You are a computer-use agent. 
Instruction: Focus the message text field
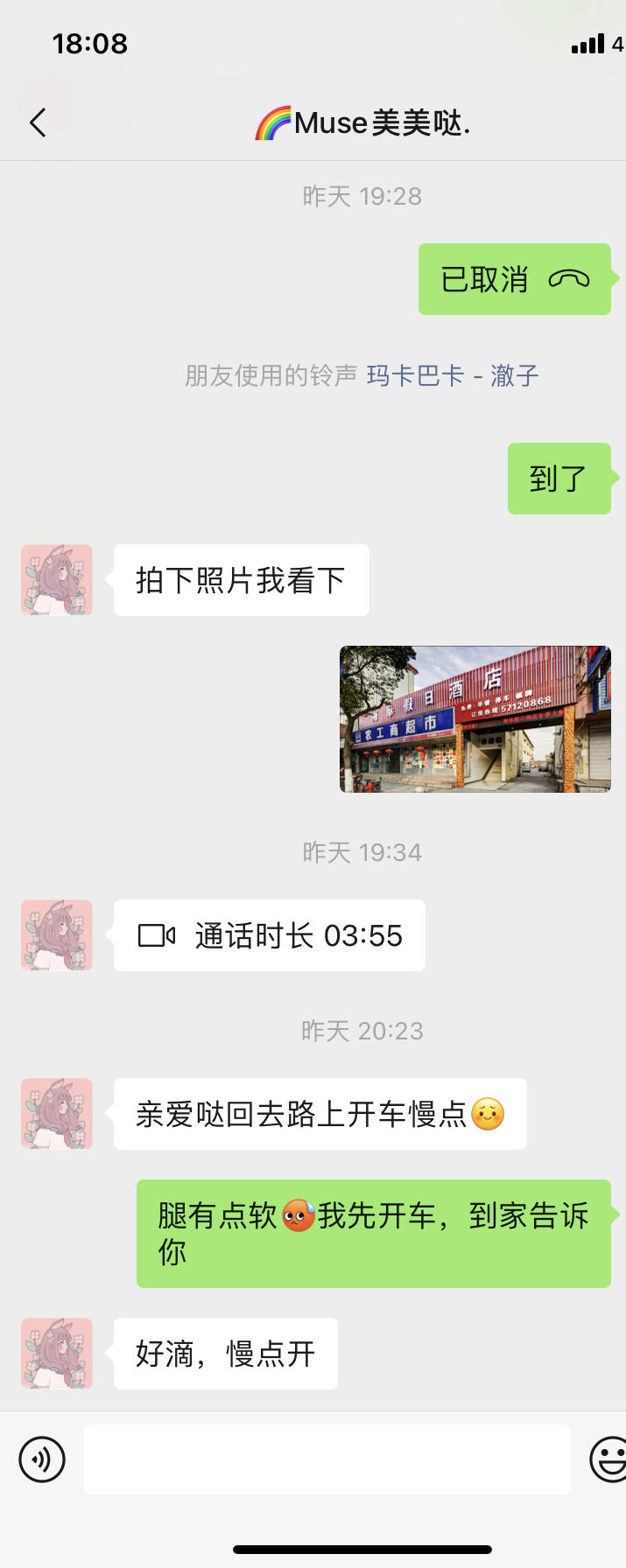327,1459
